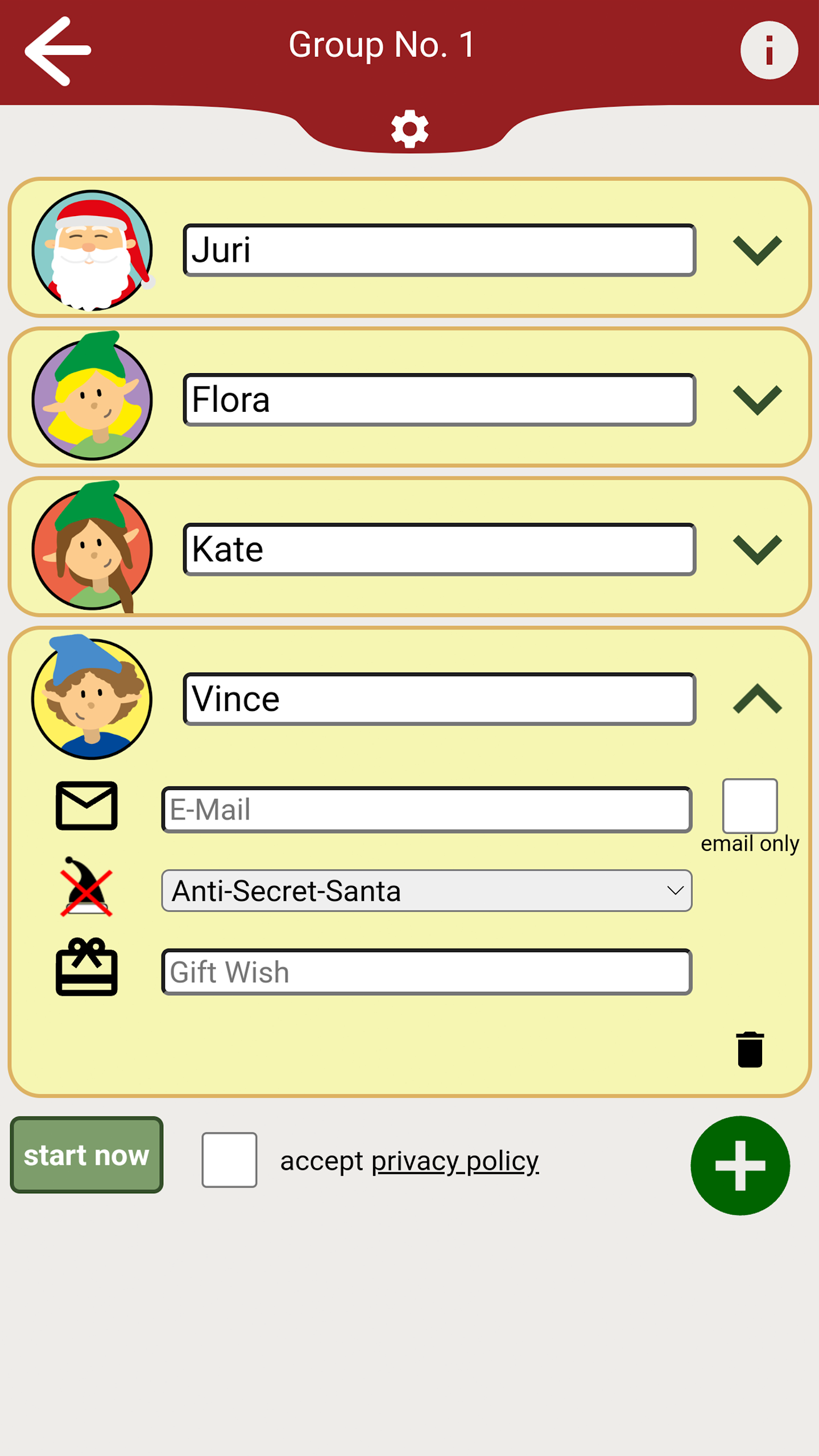Screen dimensions: 819x1456
Task: Open the Anti-Secret-Santa dropdown
Action: point(427,891)
